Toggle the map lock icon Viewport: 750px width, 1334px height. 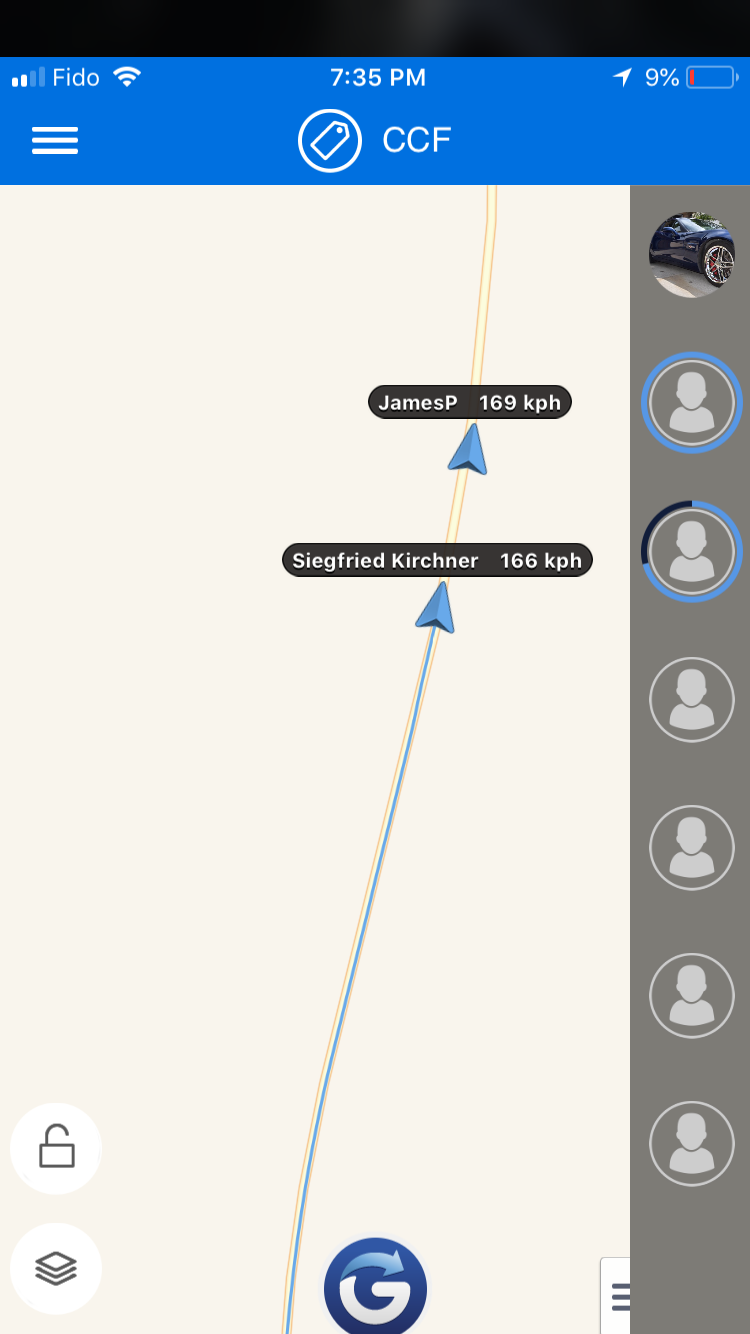pos(56,1148)
